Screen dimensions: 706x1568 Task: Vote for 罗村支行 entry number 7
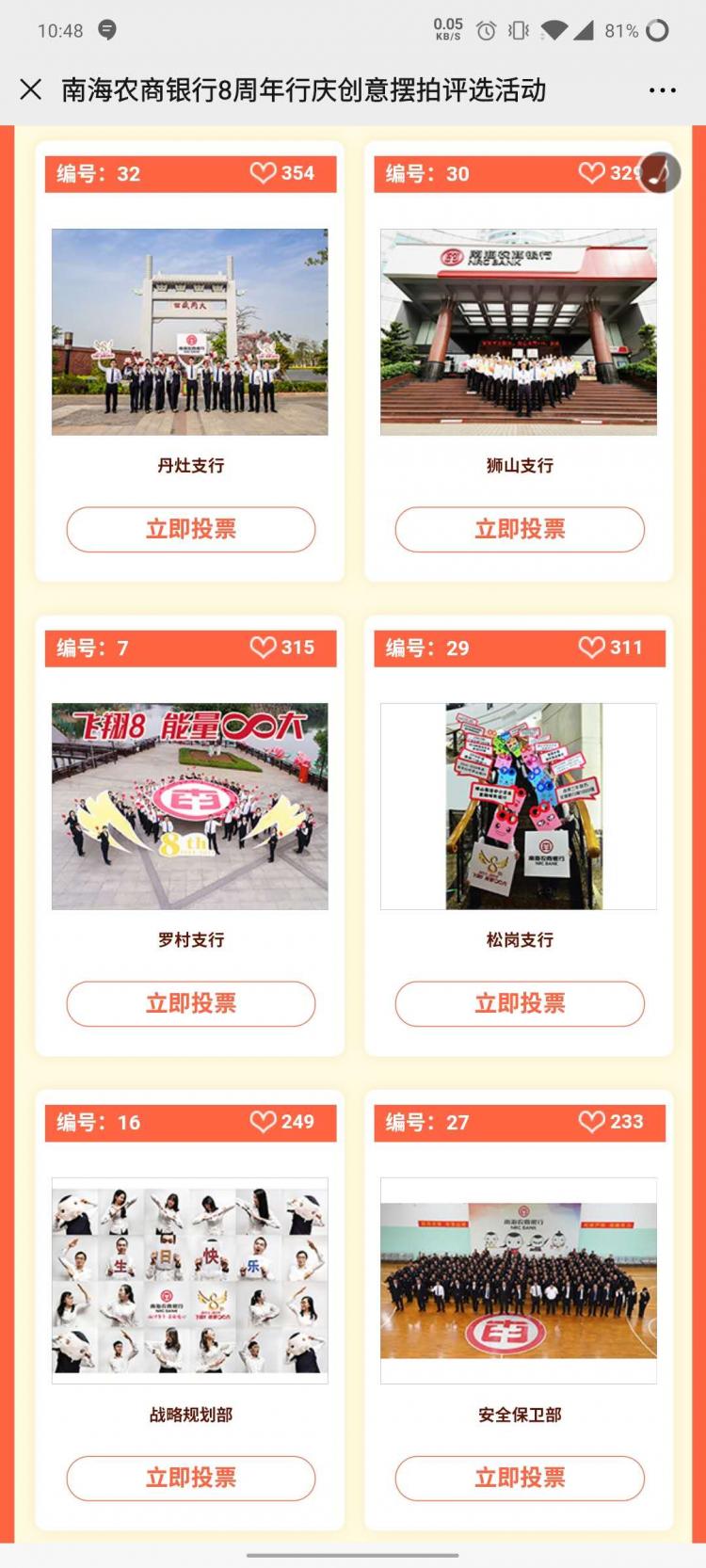(190, 1003)
